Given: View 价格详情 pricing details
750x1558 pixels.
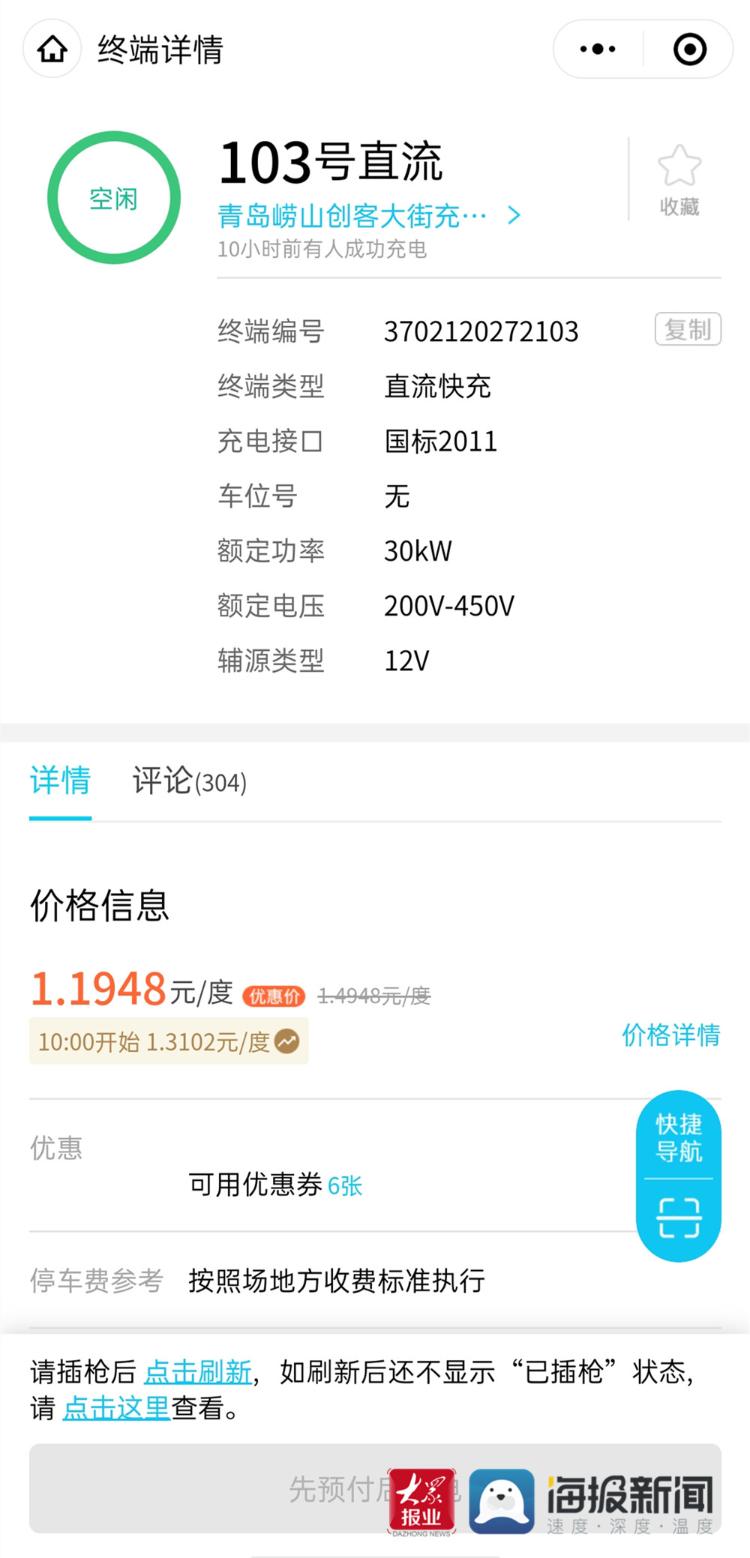Looking at the screenshot, I should point(670,1035).
